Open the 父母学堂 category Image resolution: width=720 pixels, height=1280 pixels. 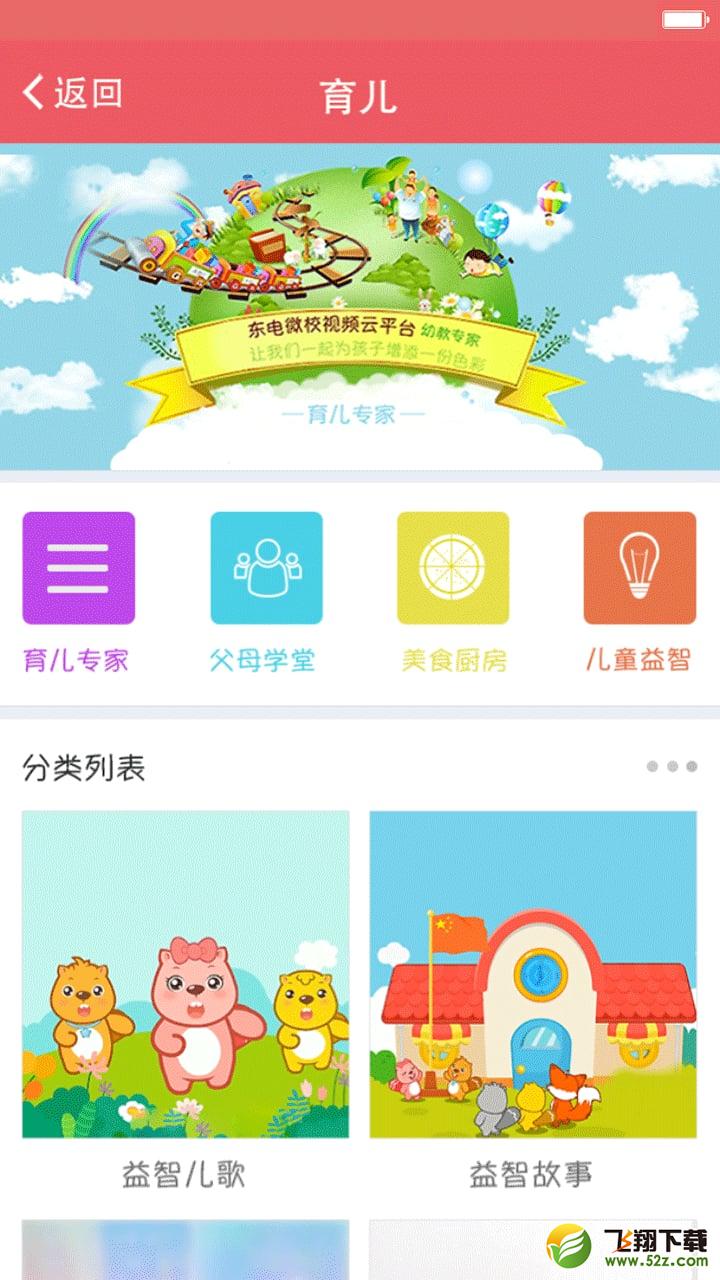click(x=265, y=592)
